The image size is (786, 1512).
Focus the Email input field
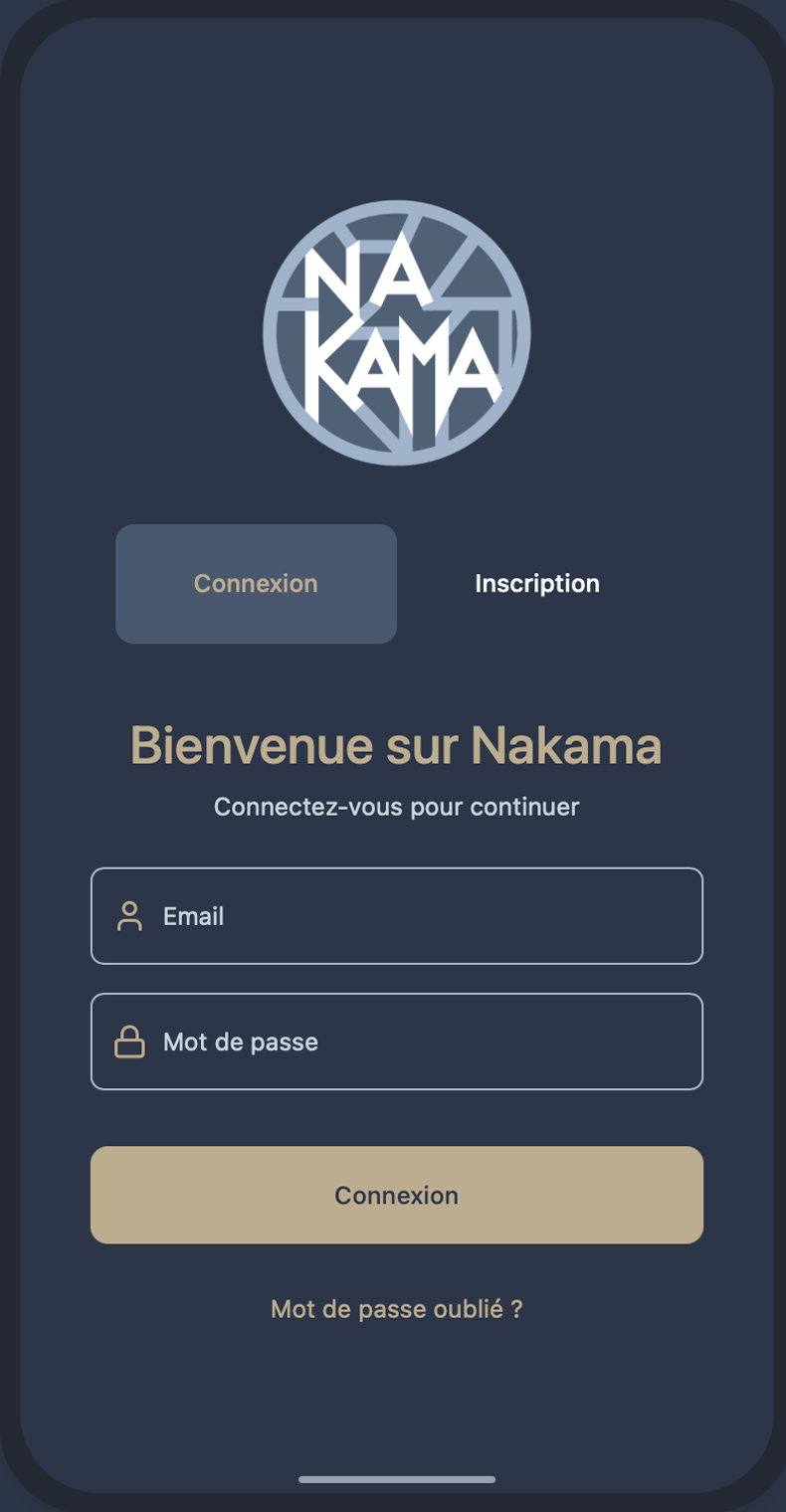pyautogui.click(x=396, y=916)
